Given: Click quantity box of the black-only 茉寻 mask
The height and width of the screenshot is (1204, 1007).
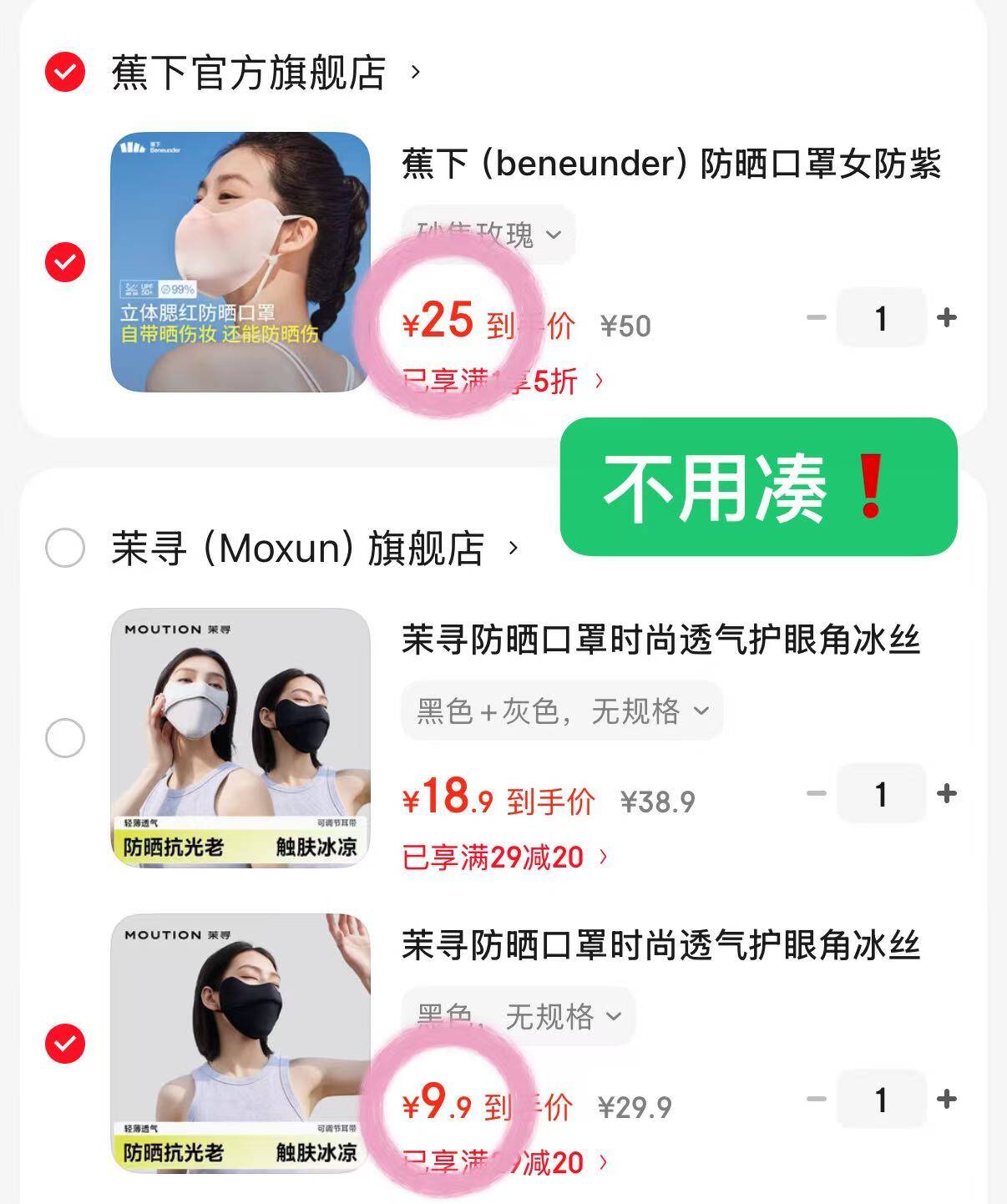Looking at the screenshot, I should point(880,1100).
